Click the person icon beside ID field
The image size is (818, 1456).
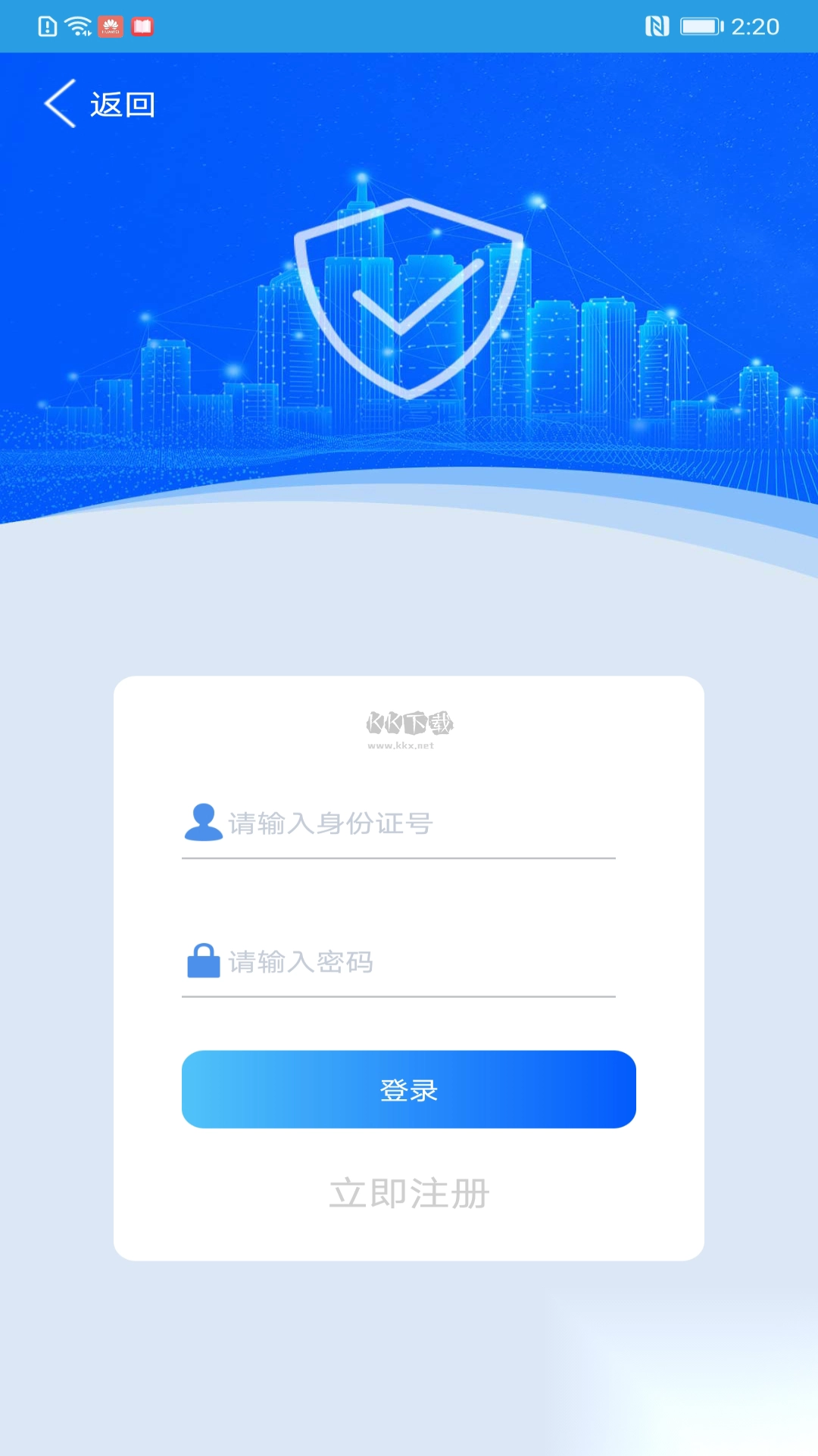[201, 820]
